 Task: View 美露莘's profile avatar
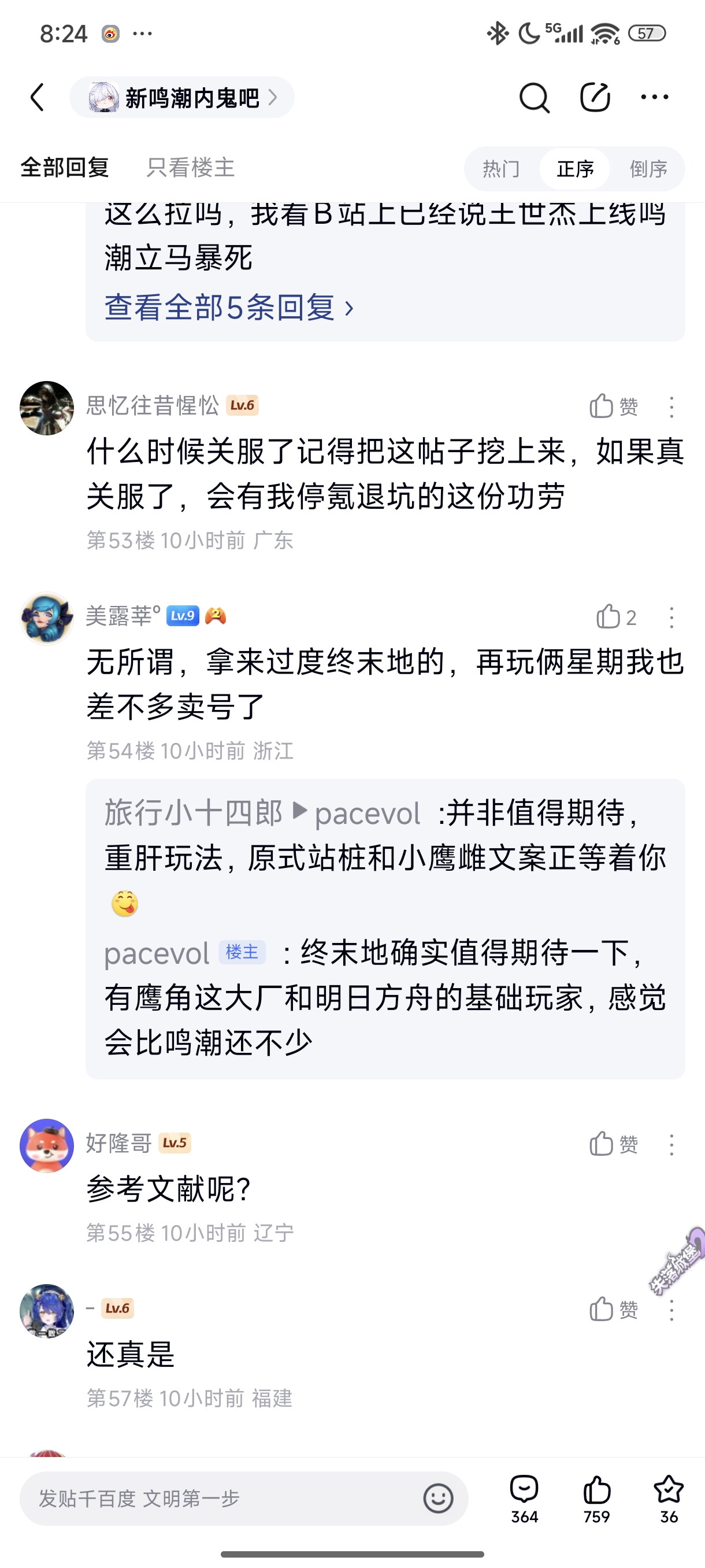coord(46,619)
